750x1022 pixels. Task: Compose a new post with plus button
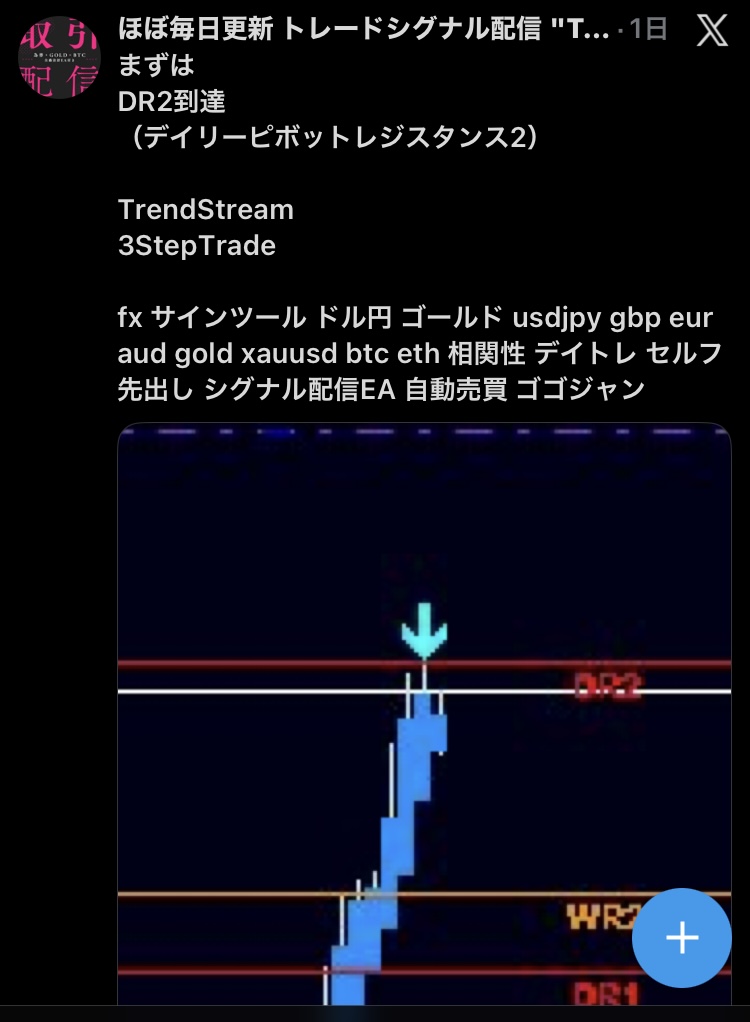(682, 937)
